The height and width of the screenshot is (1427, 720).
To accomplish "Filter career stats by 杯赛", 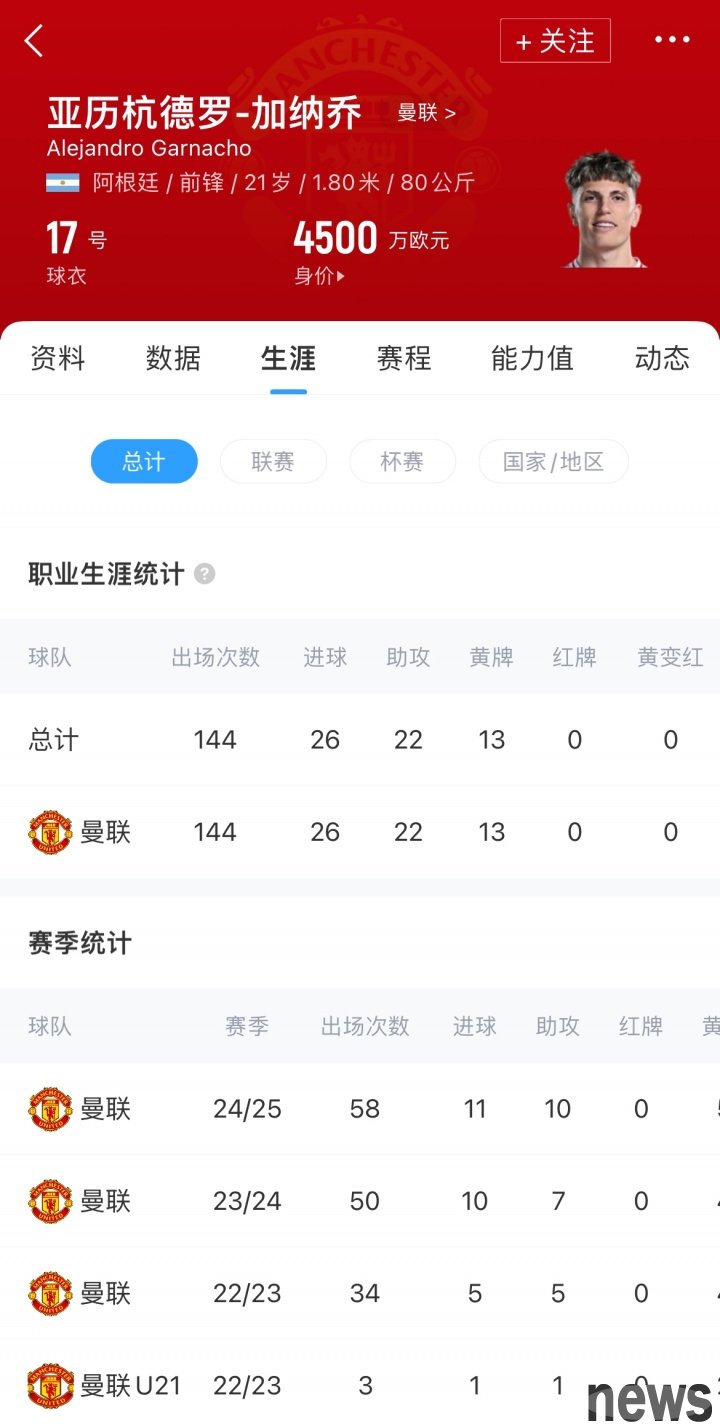I will coord(402,461).
